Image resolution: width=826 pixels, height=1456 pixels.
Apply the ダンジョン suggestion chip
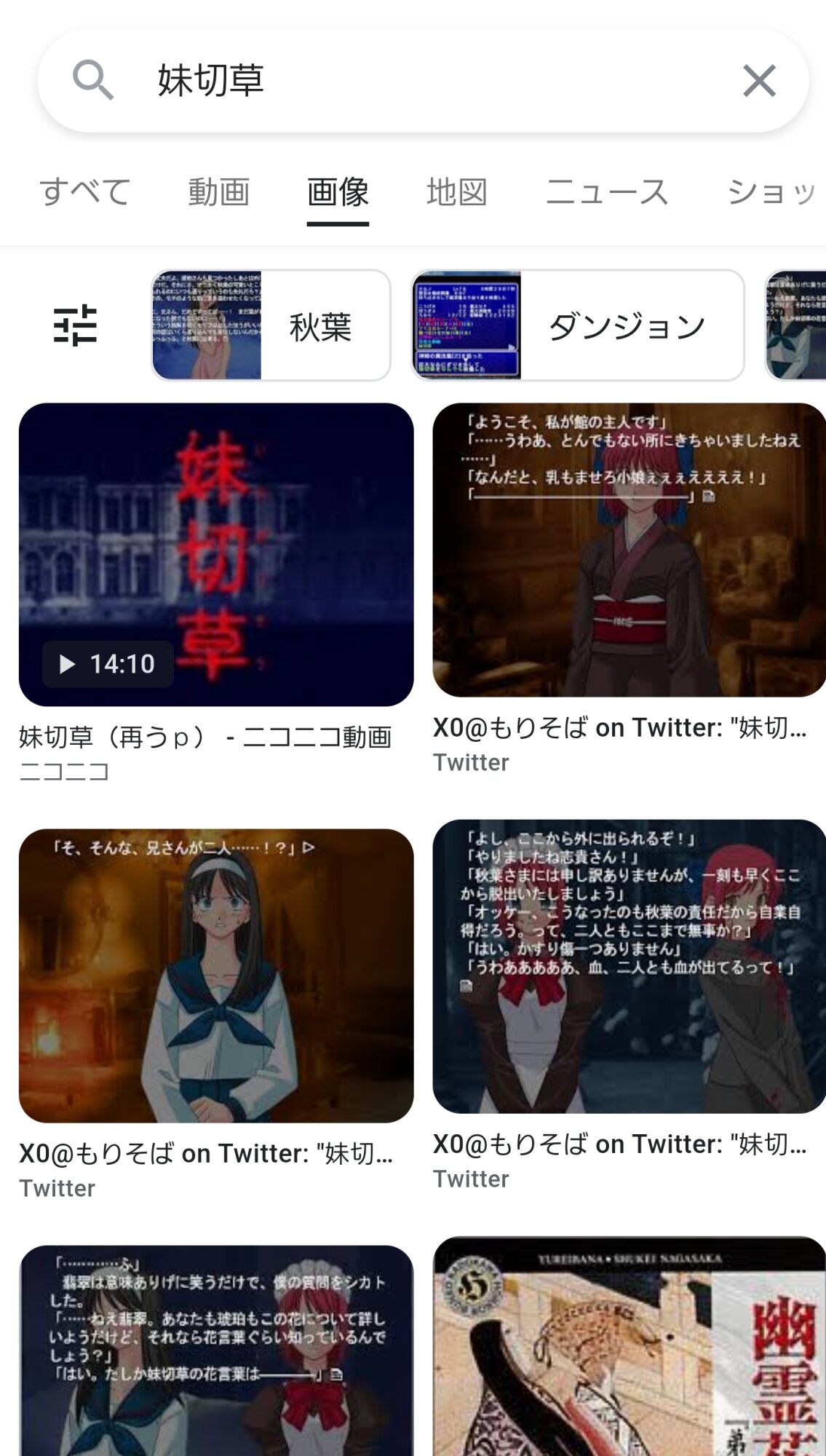[x=577, y=325]
